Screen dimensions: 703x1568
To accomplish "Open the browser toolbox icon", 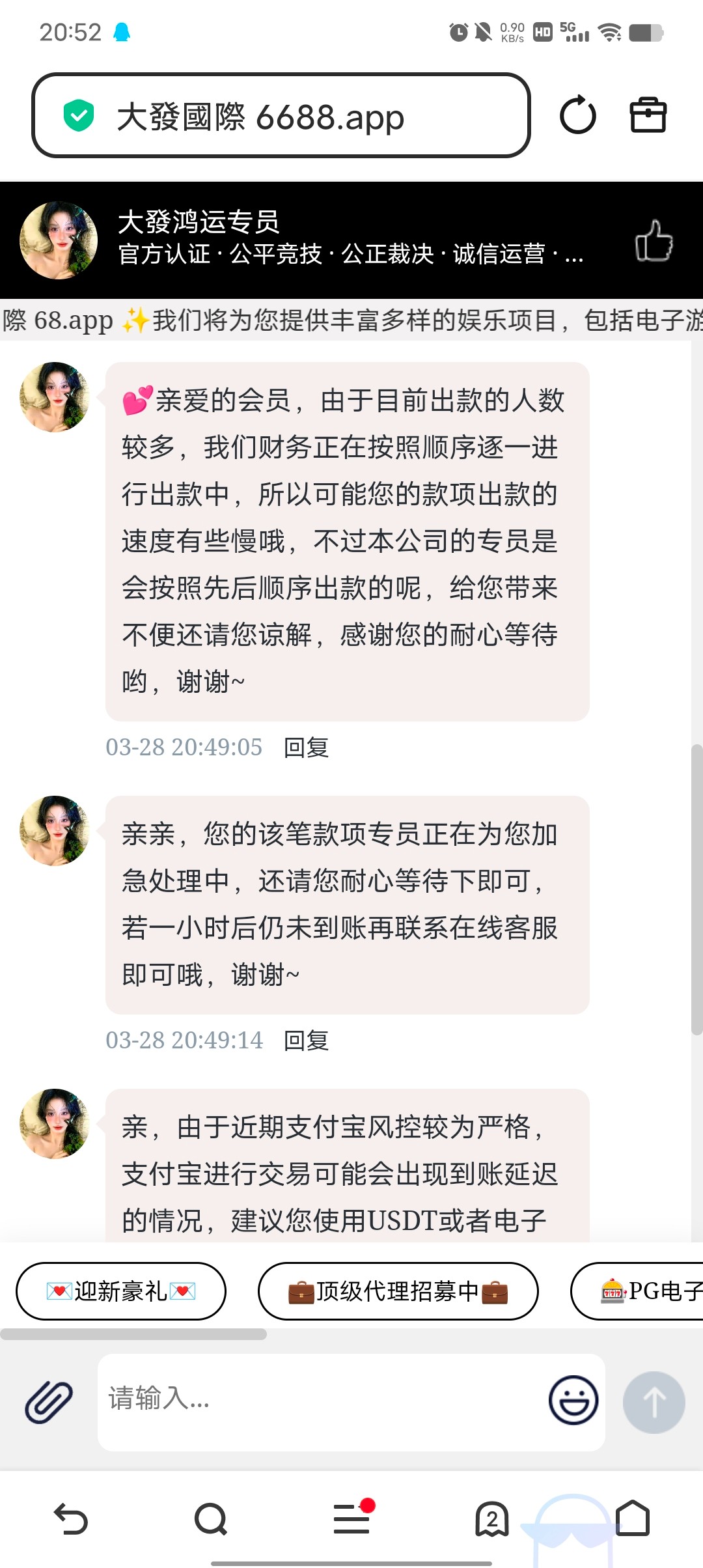I will (x=648, y=115).
